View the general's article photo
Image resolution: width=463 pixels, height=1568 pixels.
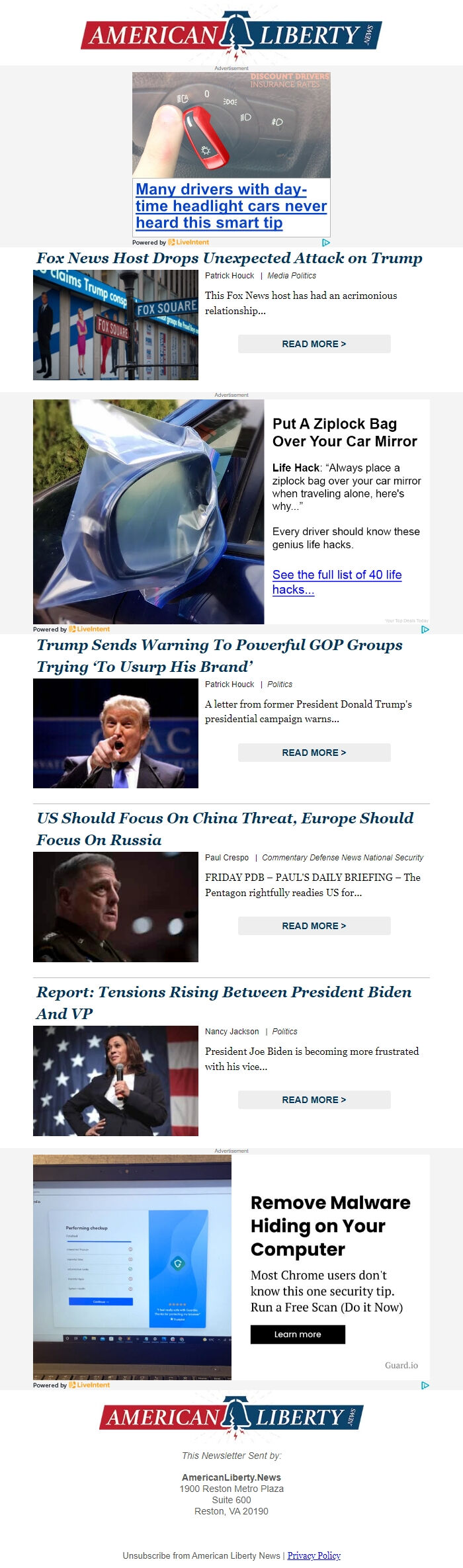(x=116, y=907)
